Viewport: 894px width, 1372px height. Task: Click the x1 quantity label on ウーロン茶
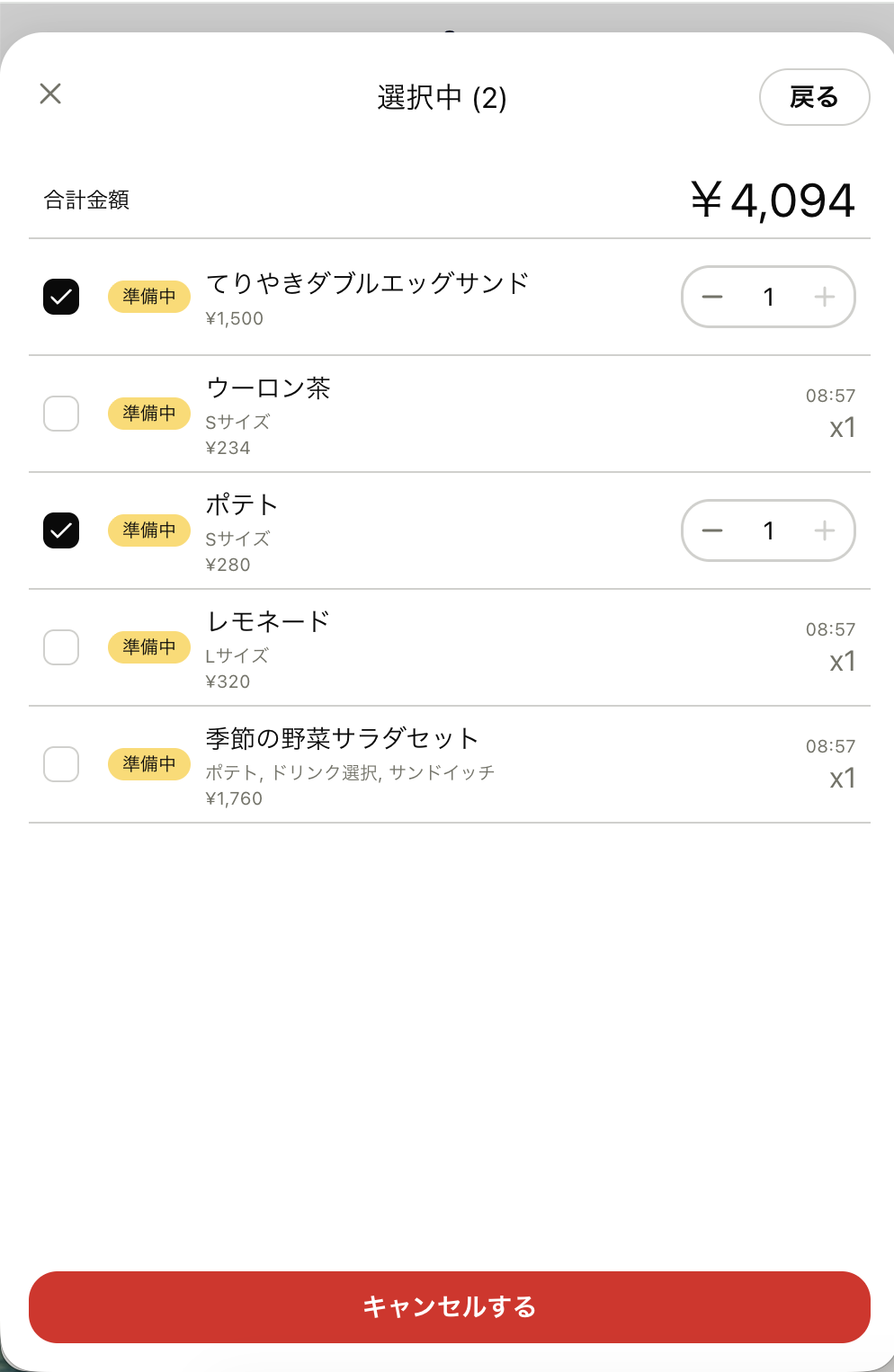843,427
